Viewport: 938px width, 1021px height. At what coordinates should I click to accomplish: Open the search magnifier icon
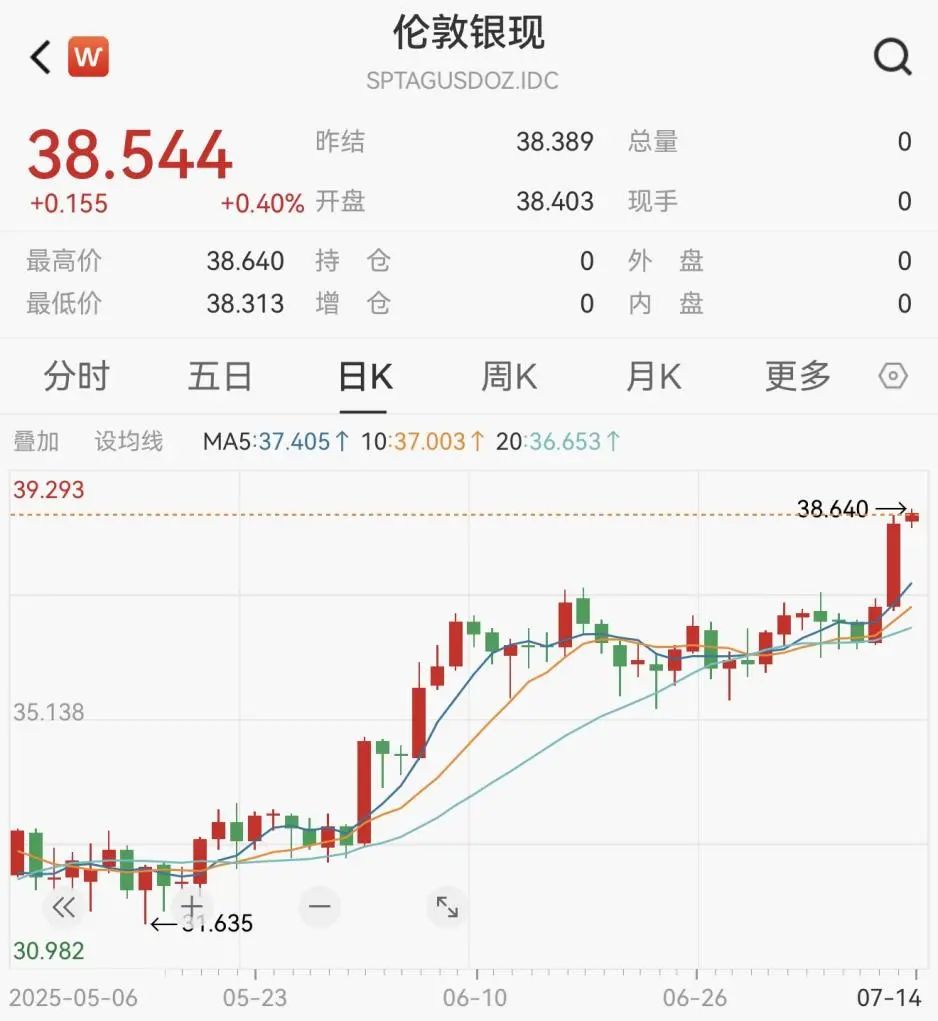click(x=892, y=57)
